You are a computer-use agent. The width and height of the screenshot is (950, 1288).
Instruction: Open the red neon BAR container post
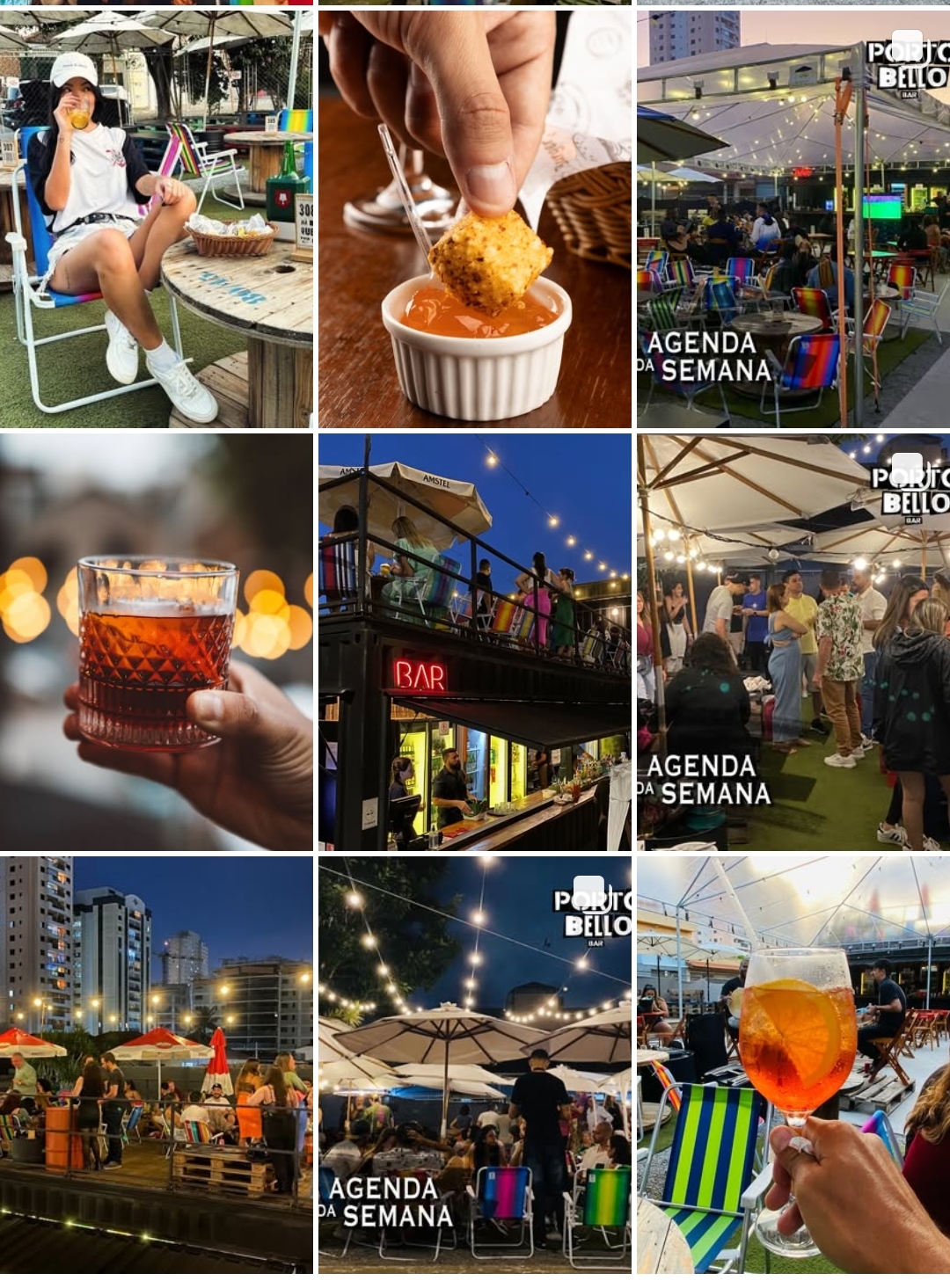tap(474, 642)
